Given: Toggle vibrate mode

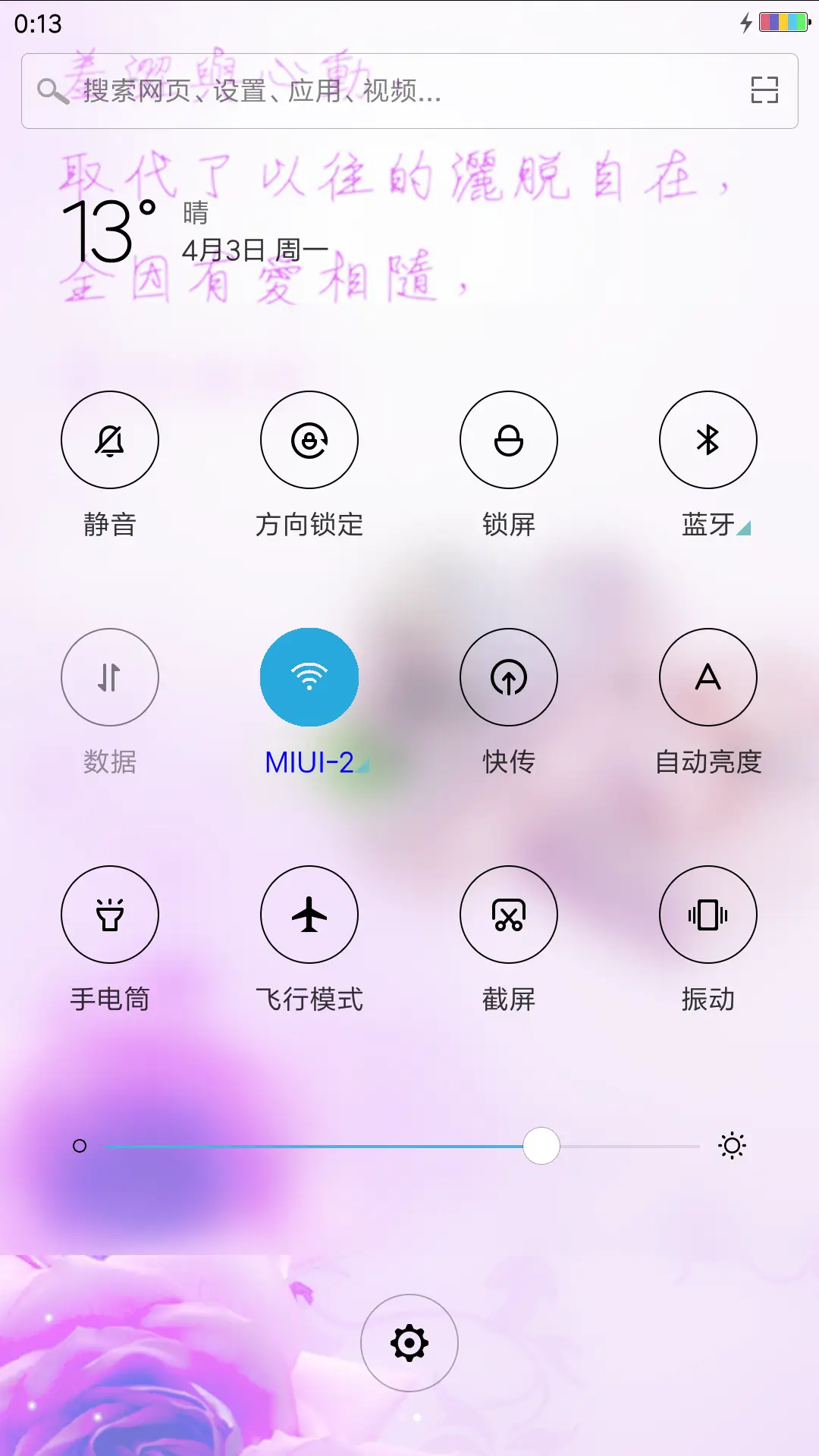Looking at the screenshot, I should [x=708, y=915].
